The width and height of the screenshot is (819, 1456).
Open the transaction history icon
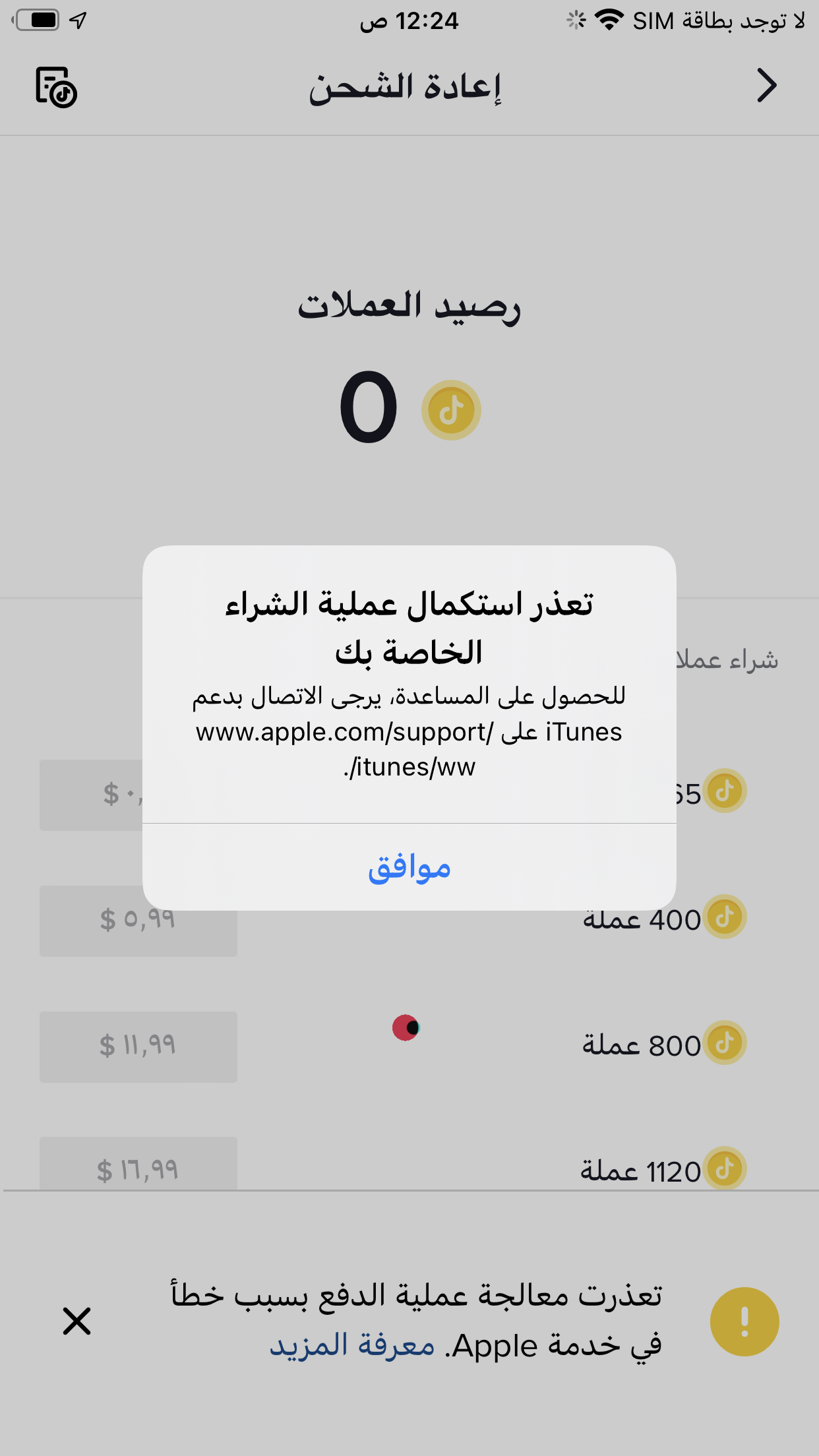[56, 86]
